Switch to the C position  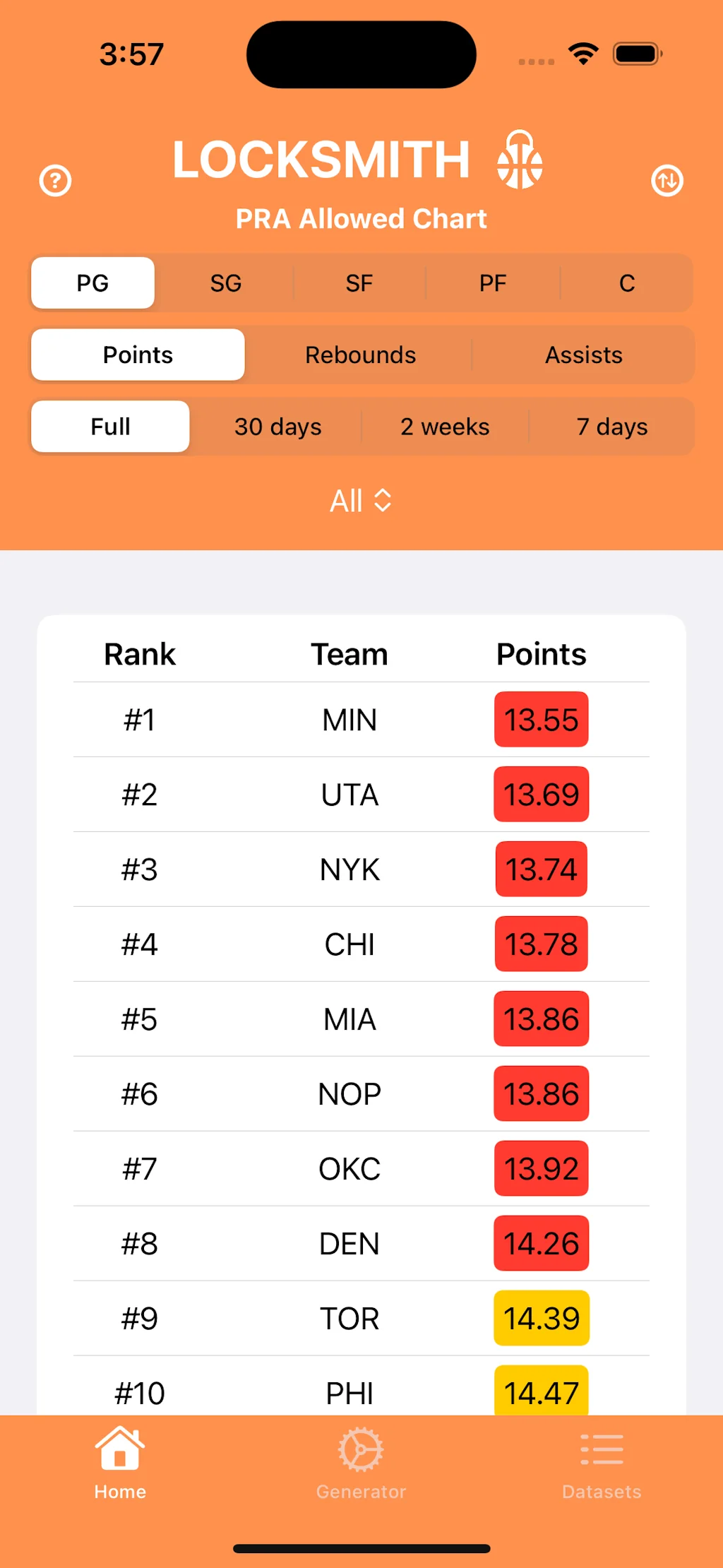626,283
